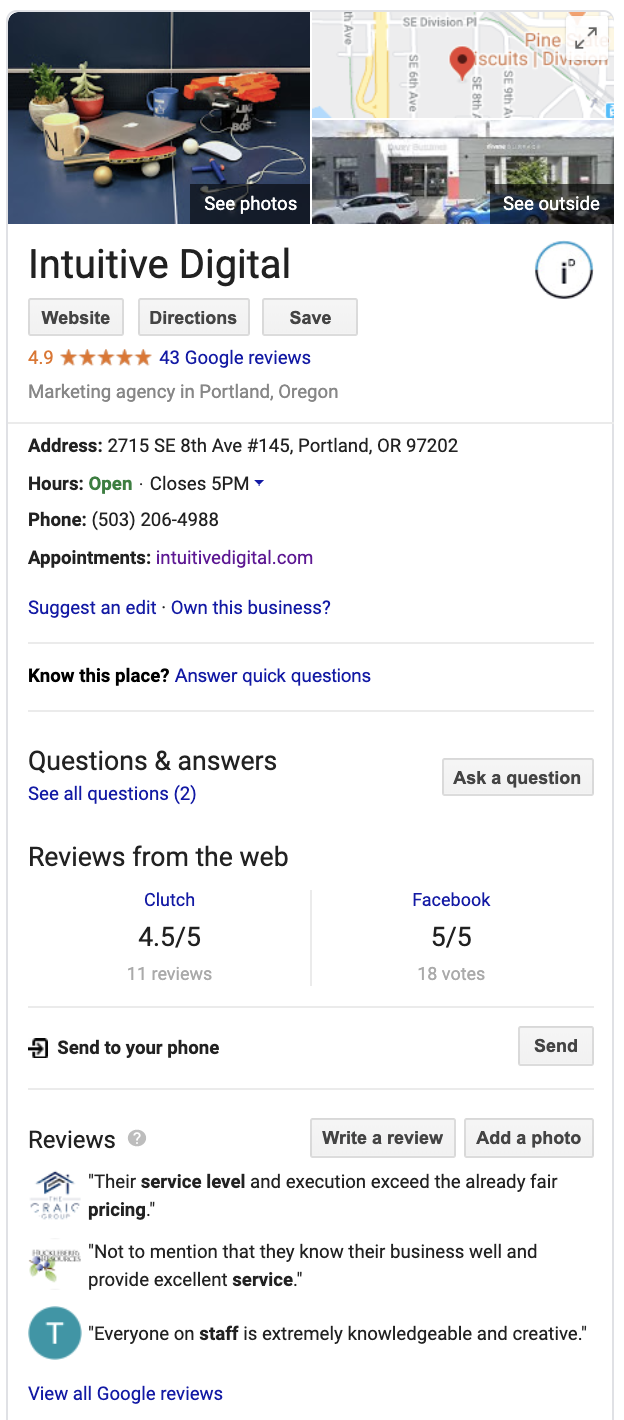View the See outside street image

pyautogui.click(x=550, y=204)
